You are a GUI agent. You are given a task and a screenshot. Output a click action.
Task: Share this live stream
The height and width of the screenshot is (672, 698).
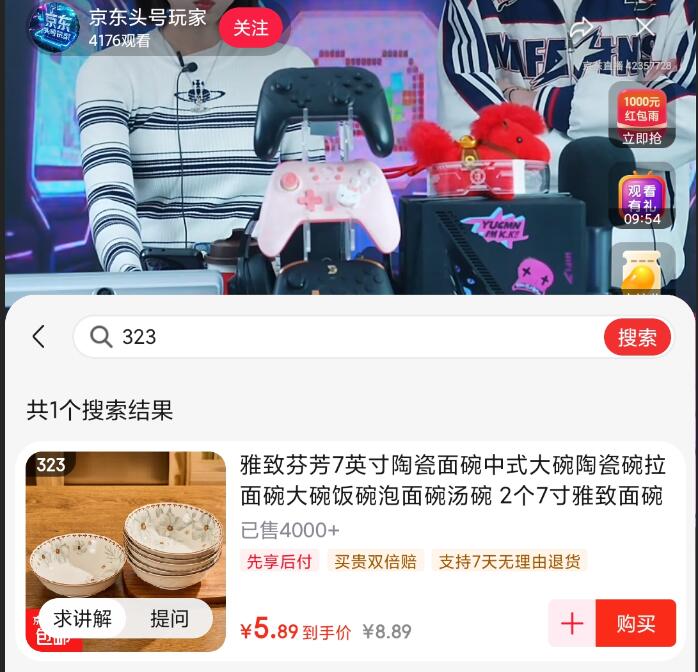click(582, 28)
